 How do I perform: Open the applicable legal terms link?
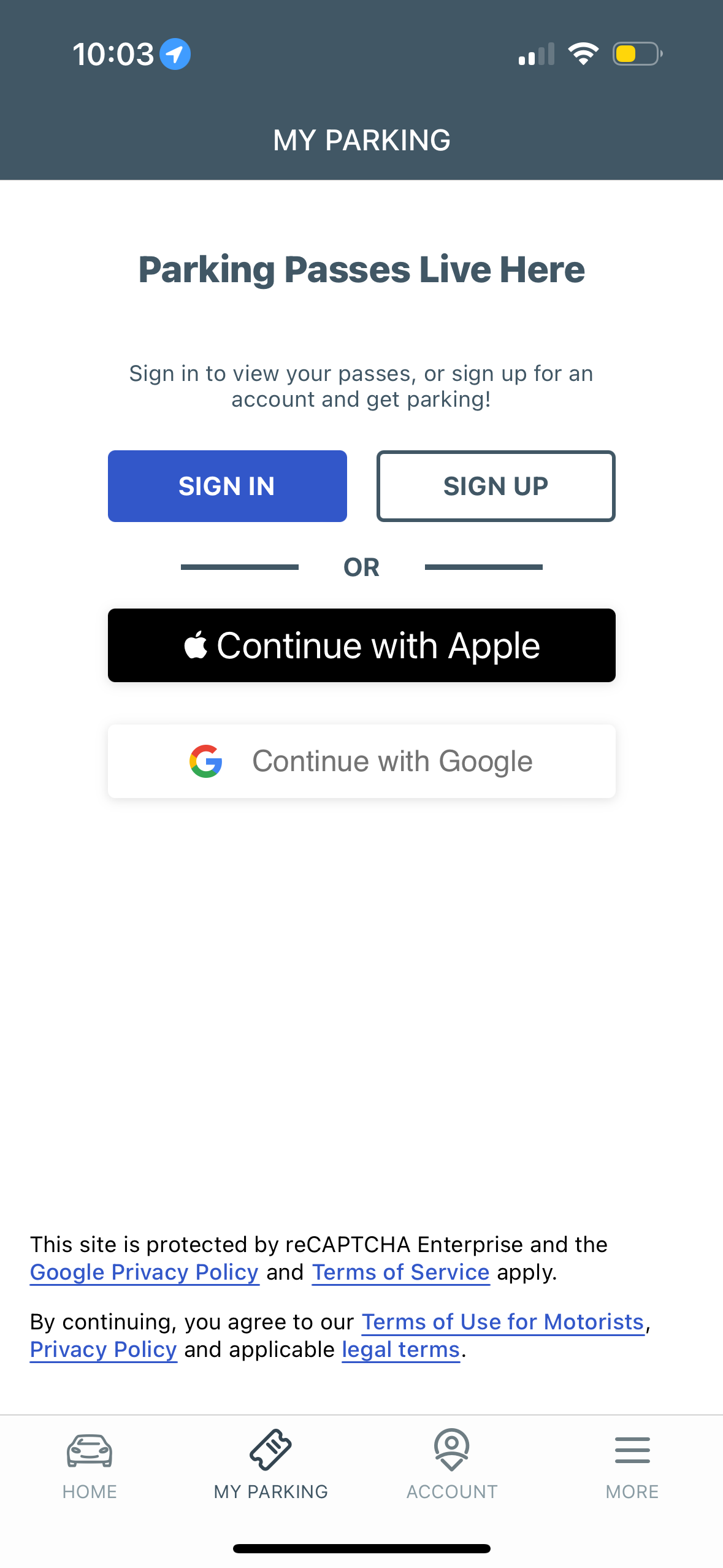pos(400,1350)
